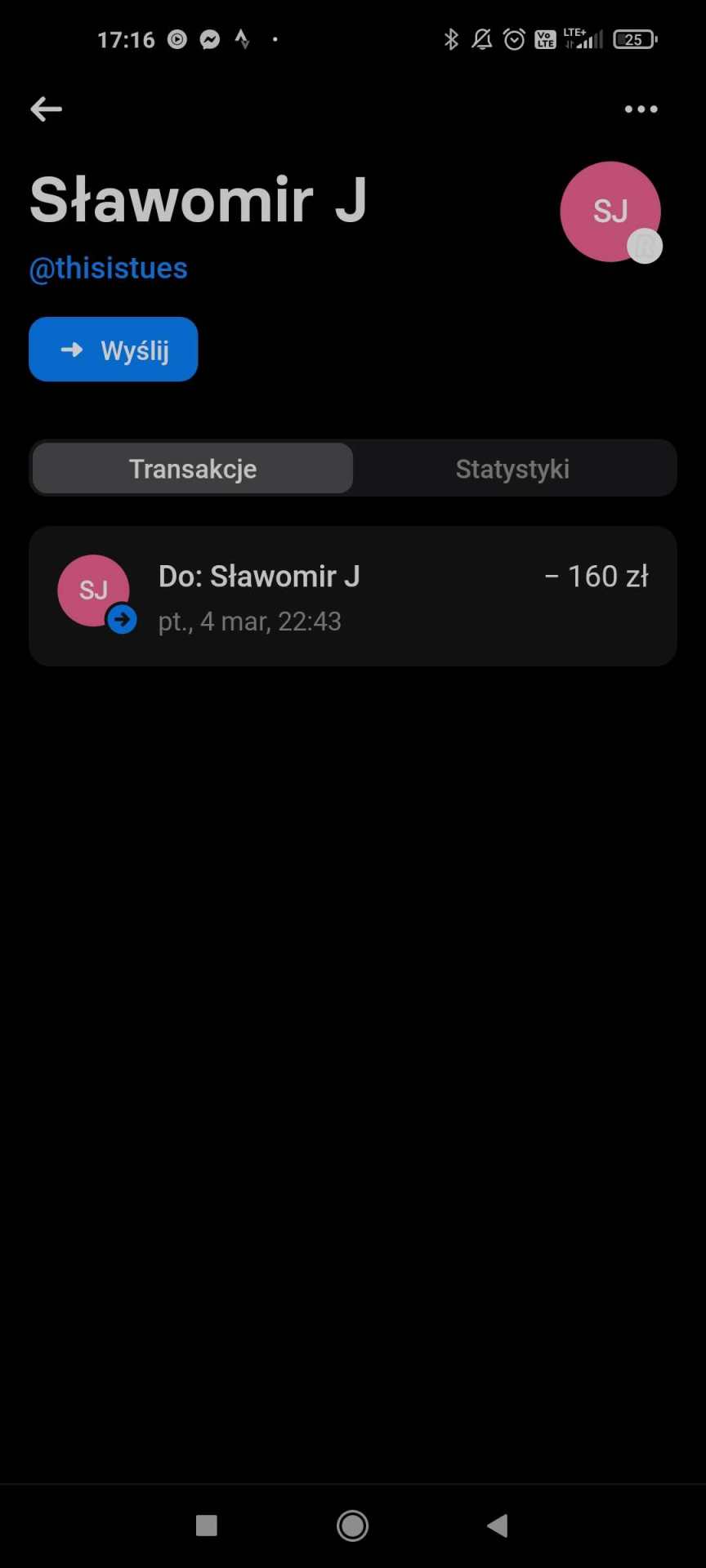
Task: Tap the arrow icon inside the Wyślij button
Action: point(73,349)
